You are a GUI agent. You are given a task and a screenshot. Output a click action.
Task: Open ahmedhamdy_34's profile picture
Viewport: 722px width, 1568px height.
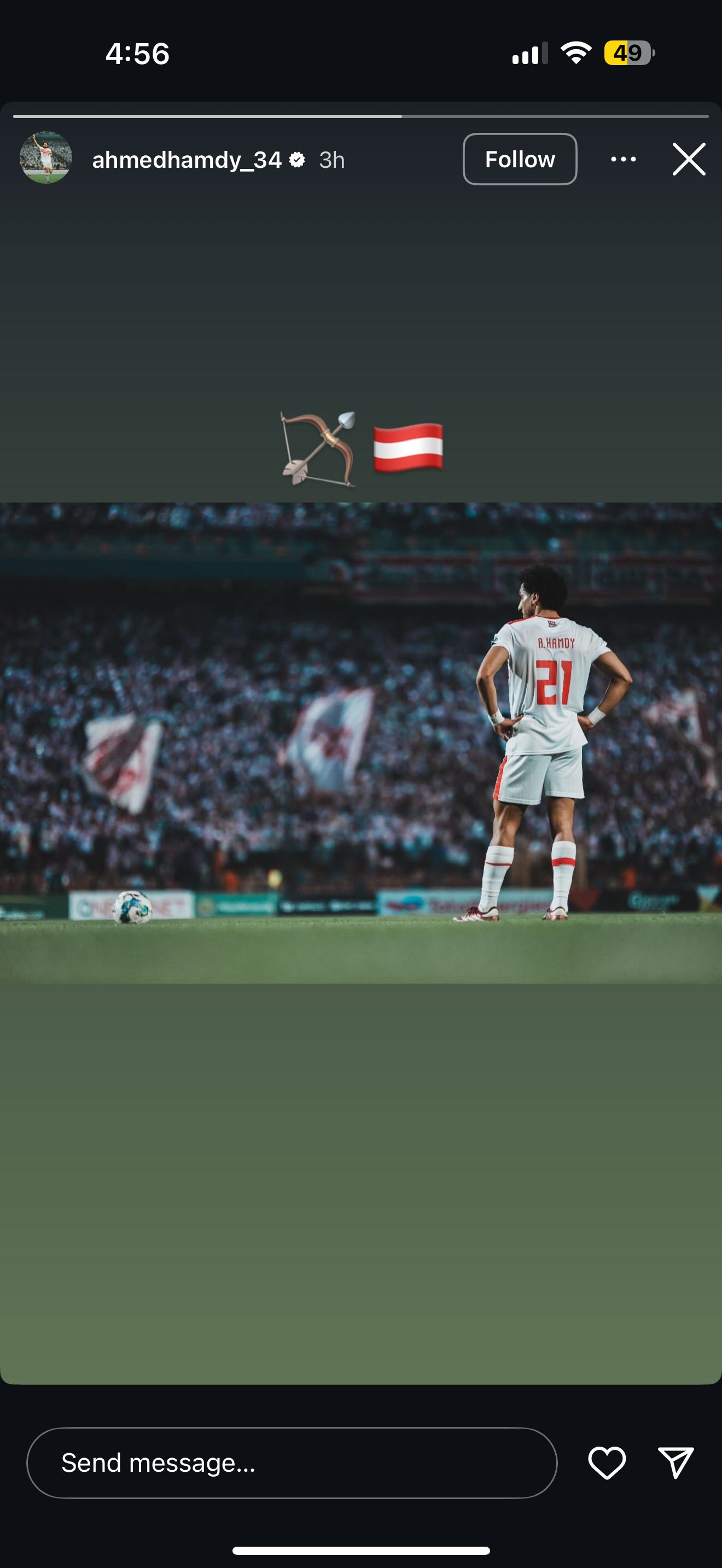click(45, 158)
